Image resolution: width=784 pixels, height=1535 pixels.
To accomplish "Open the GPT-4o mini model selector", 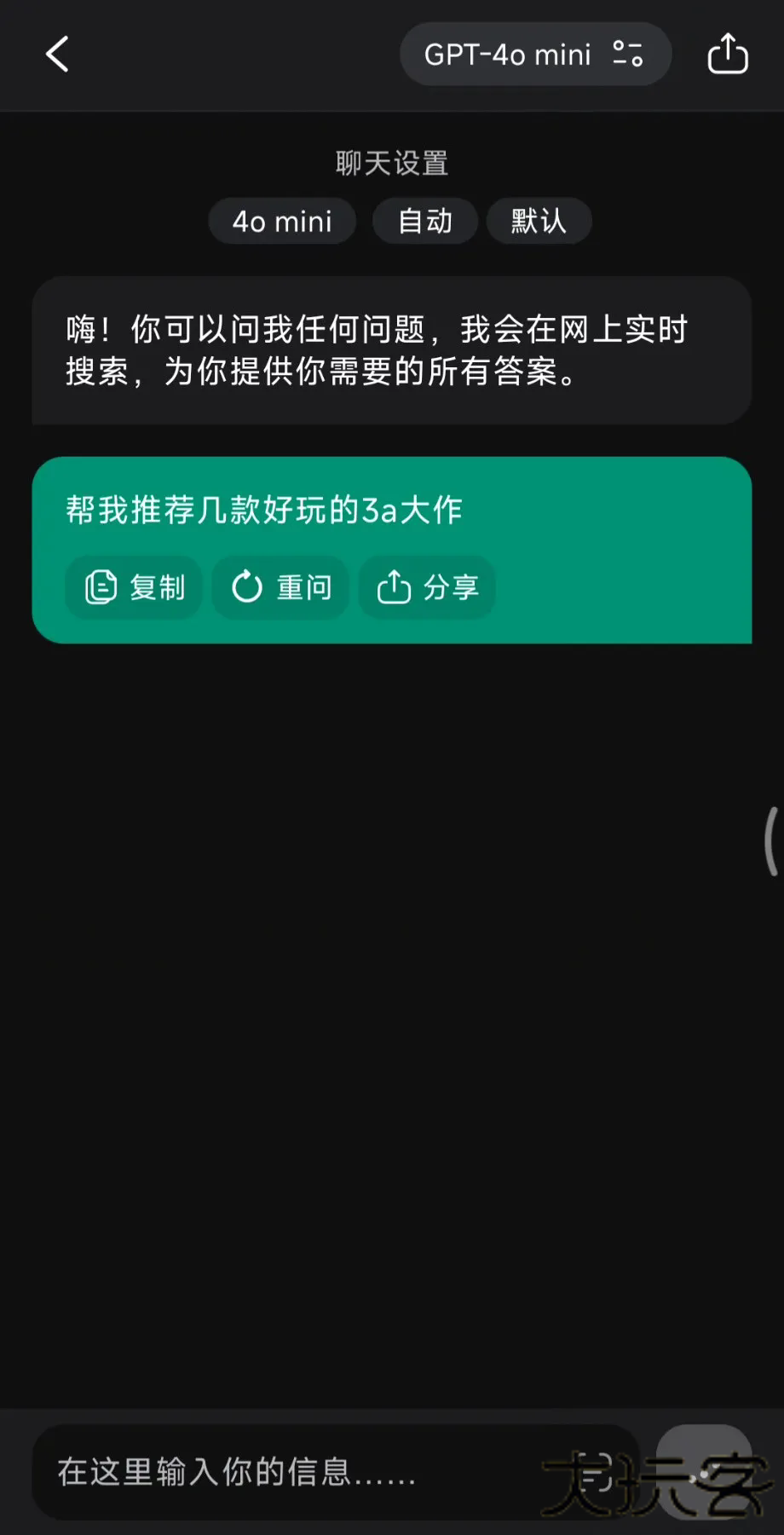I will (534, 55).
